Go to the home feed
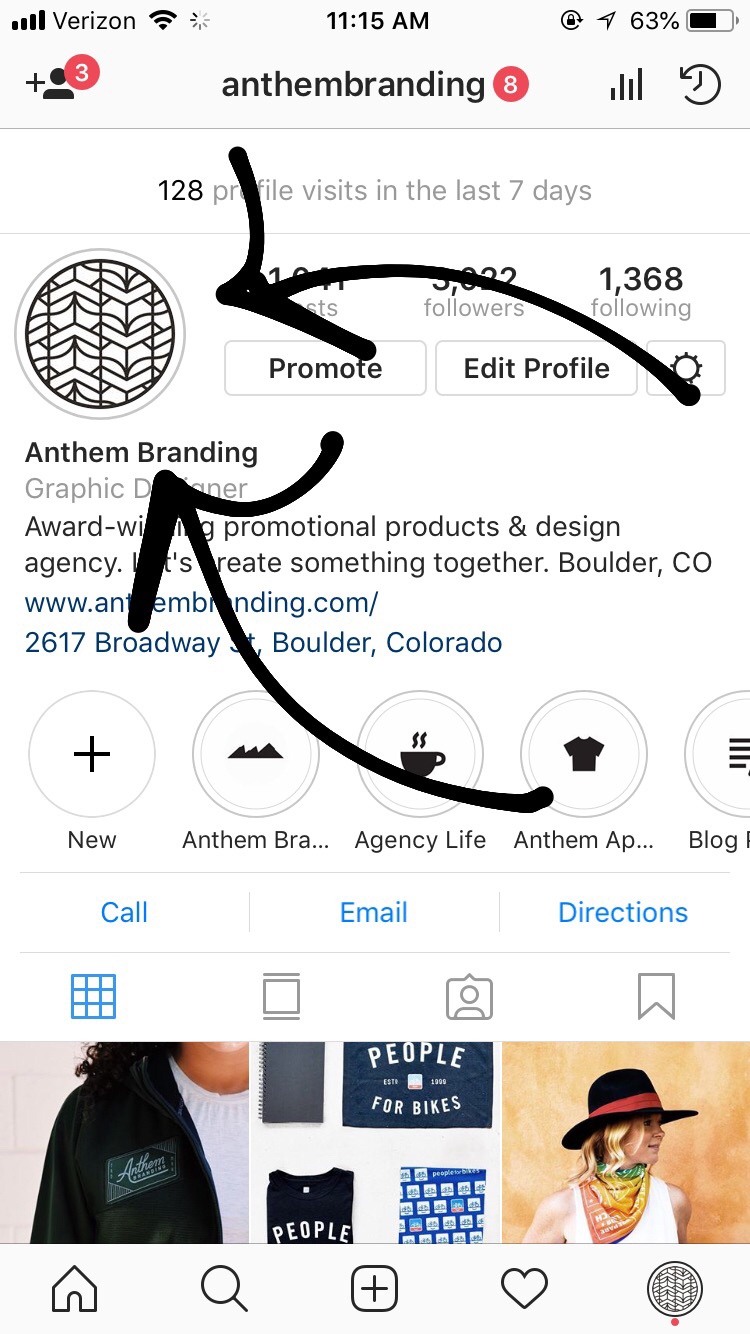 [x=75, y=1289]
